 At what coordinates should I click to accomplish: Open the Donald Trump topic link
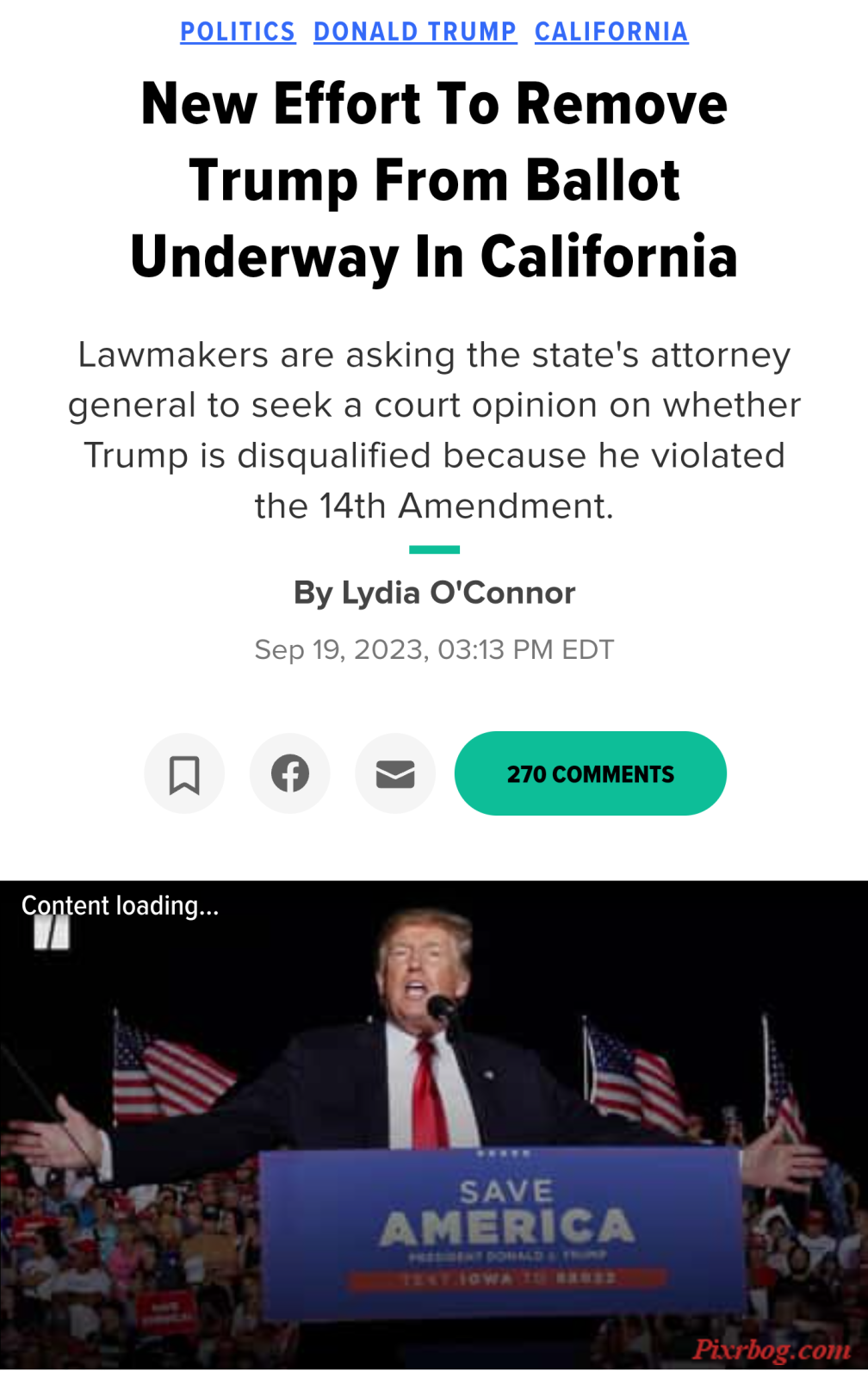(x=415, y=32)
